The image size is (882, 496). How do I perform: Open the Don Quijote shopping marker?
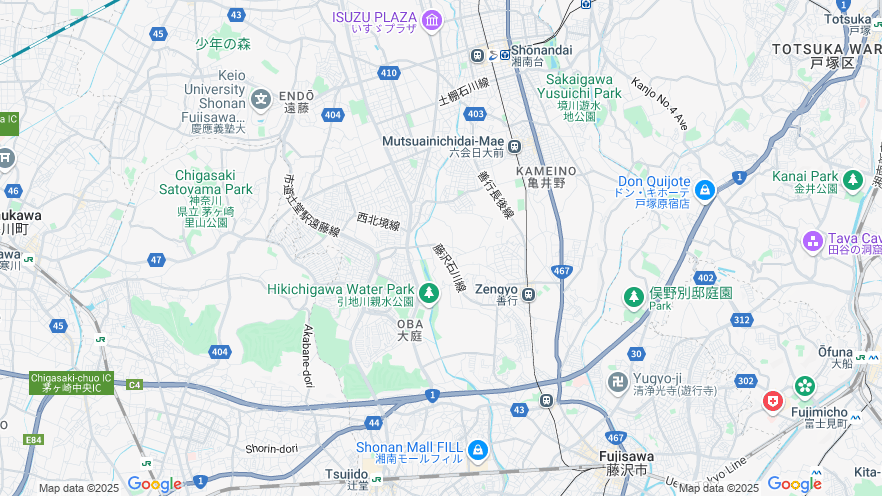point(704,188)
